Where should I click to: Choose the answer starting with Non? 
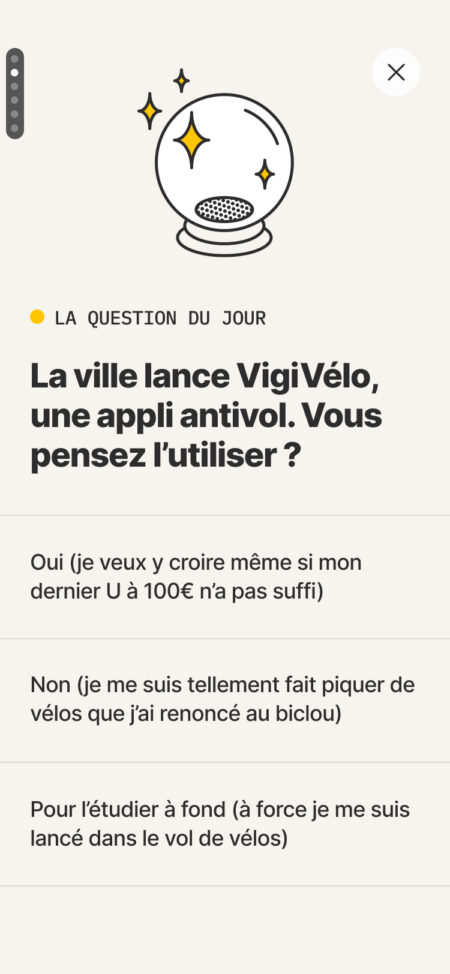[x=225, y=700]
